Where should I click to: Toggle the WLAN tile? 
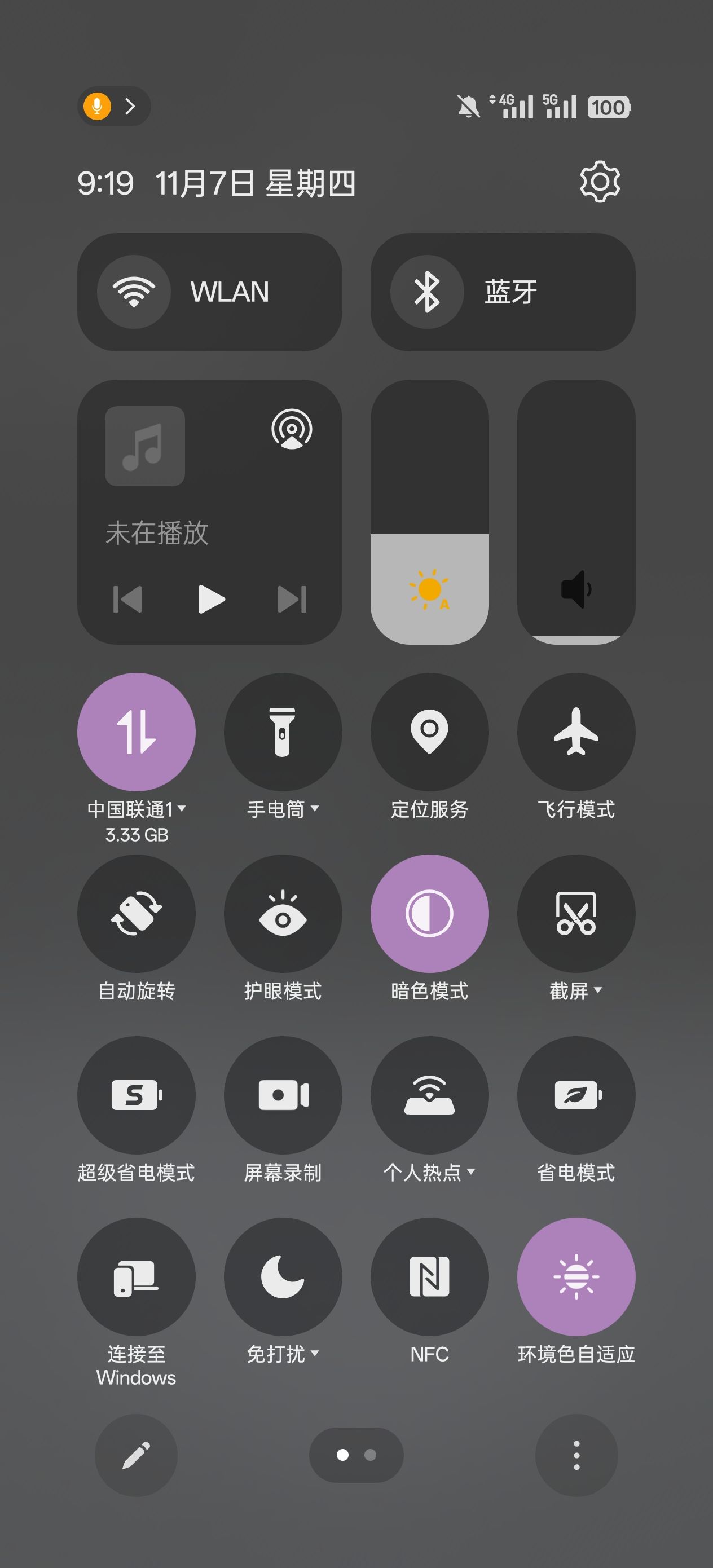[x=134, y=292]
